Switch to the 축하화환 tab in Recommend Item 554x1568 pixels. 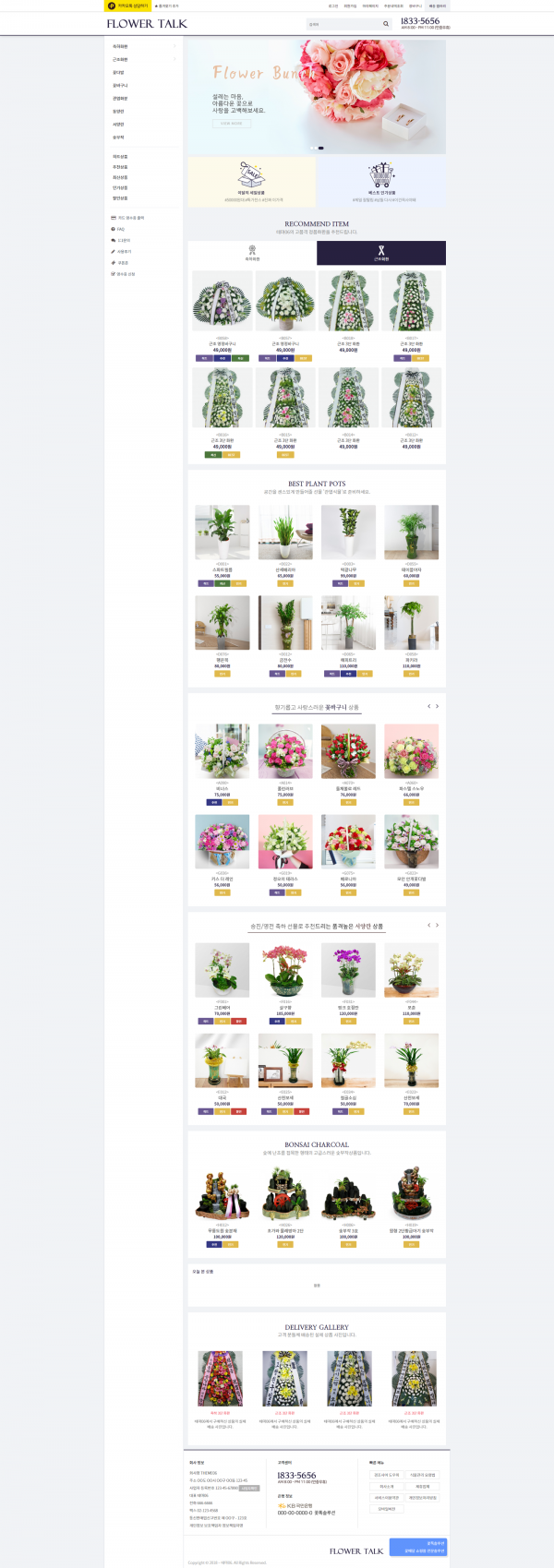252,253
